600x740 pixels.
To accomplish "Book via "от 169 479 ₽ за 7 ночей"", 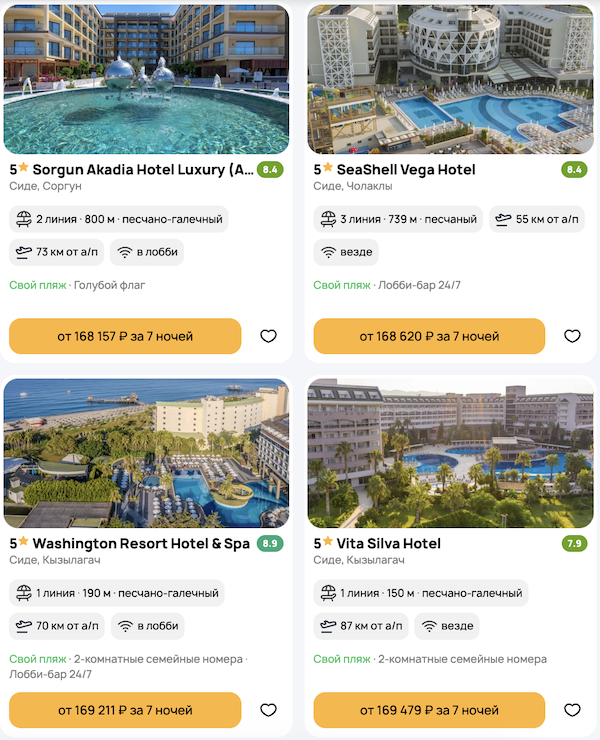I will pos(429,710).
